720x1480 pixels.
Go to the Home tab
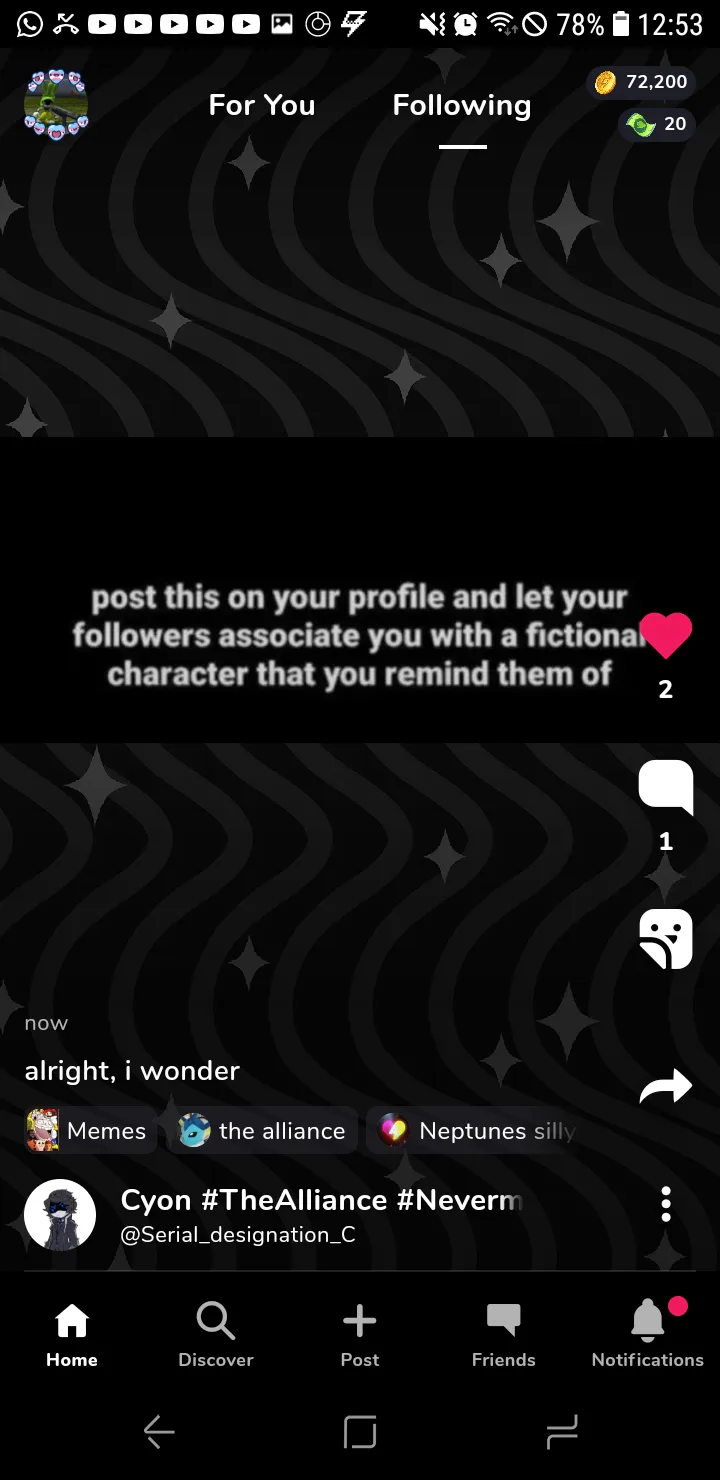coord(72,1335)
